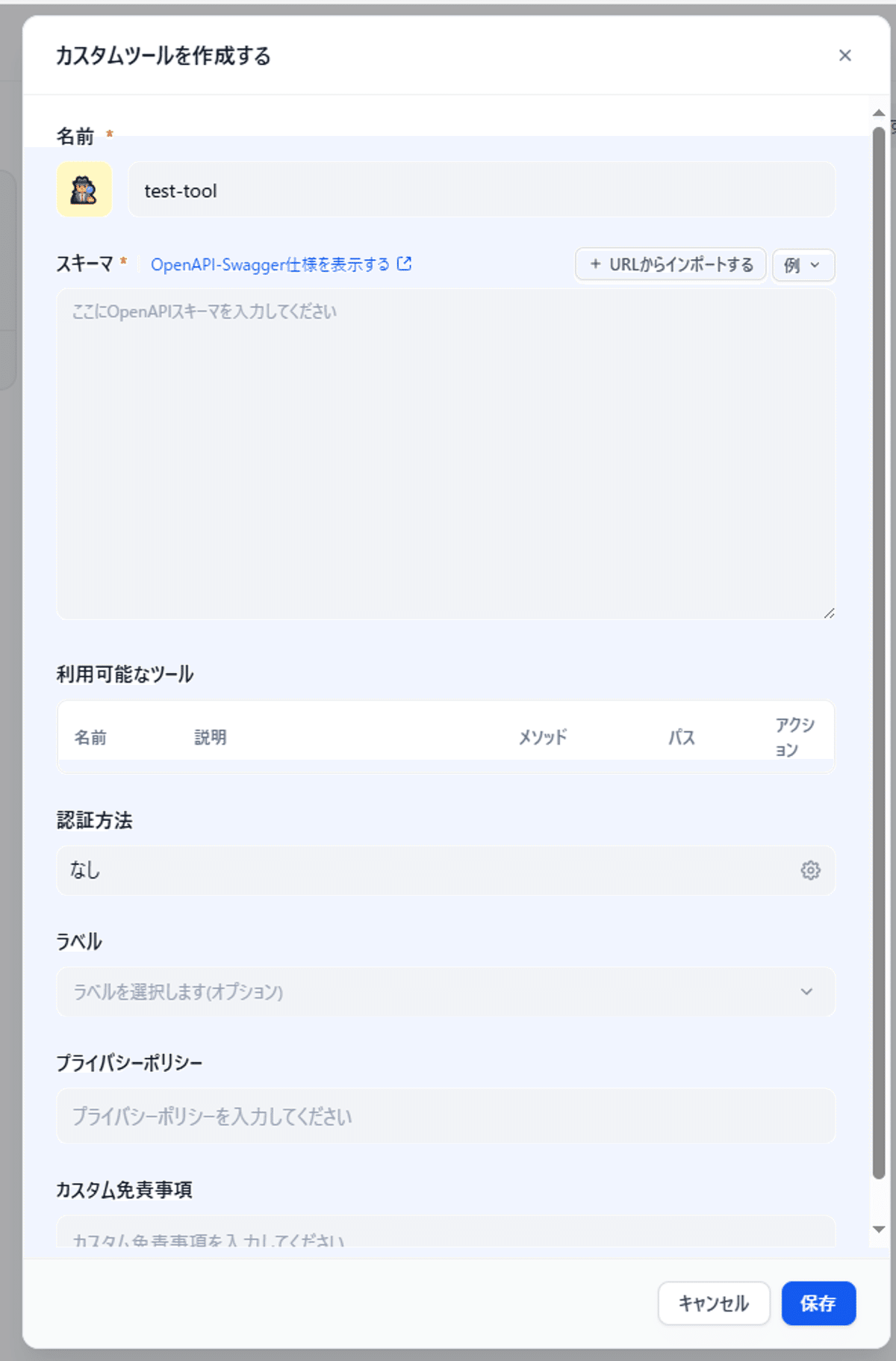Save the custom tool with 保存
This screenshot has width=896, height=1361.
pos(818,1303)
